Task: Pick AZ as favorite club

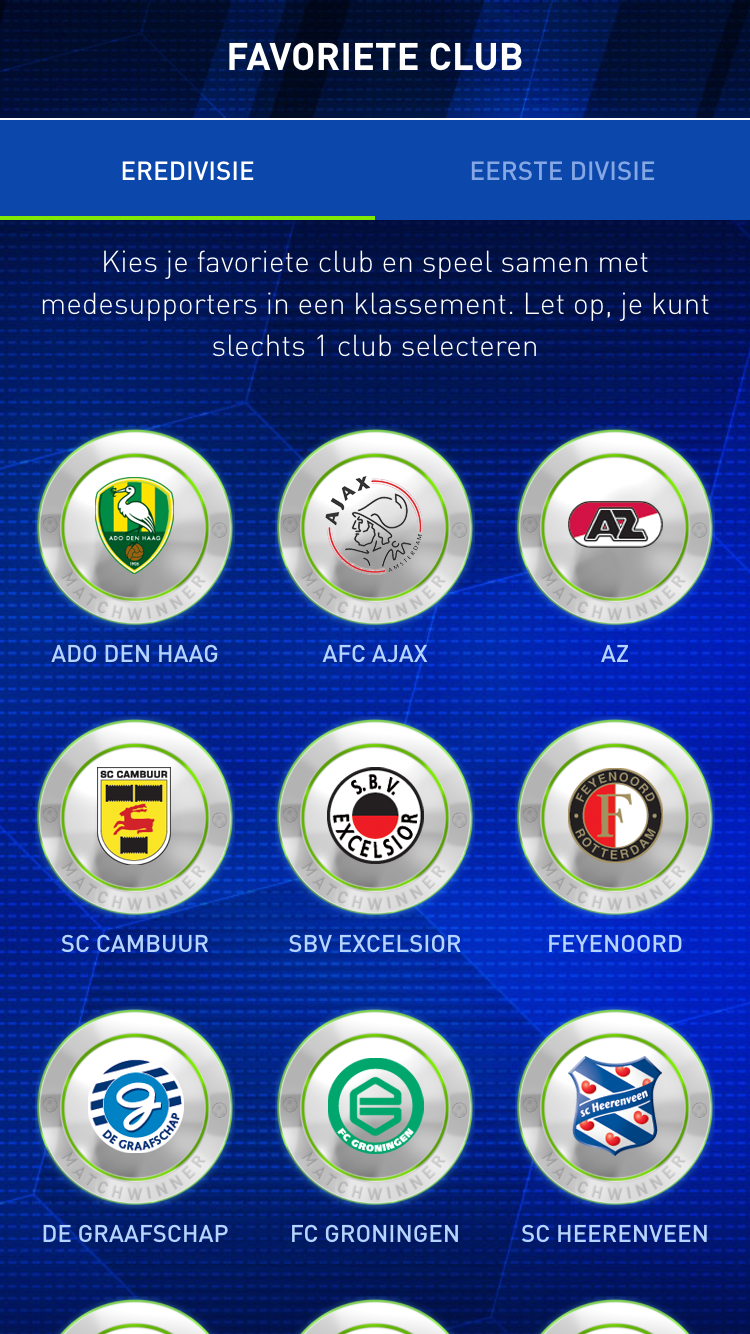Action: point(615,527)
